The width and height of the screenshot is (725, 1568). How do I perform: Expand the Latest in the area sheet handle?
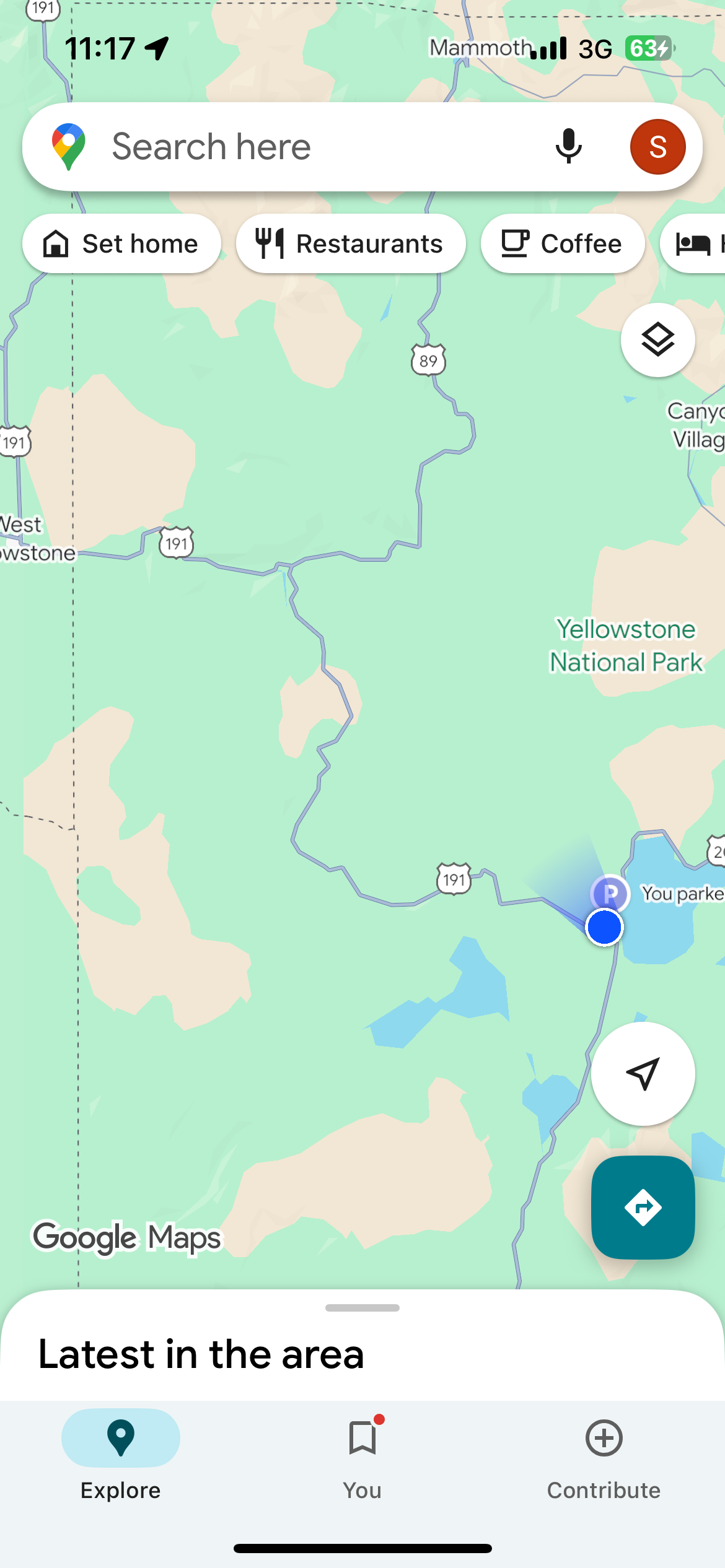[362, 1308]
